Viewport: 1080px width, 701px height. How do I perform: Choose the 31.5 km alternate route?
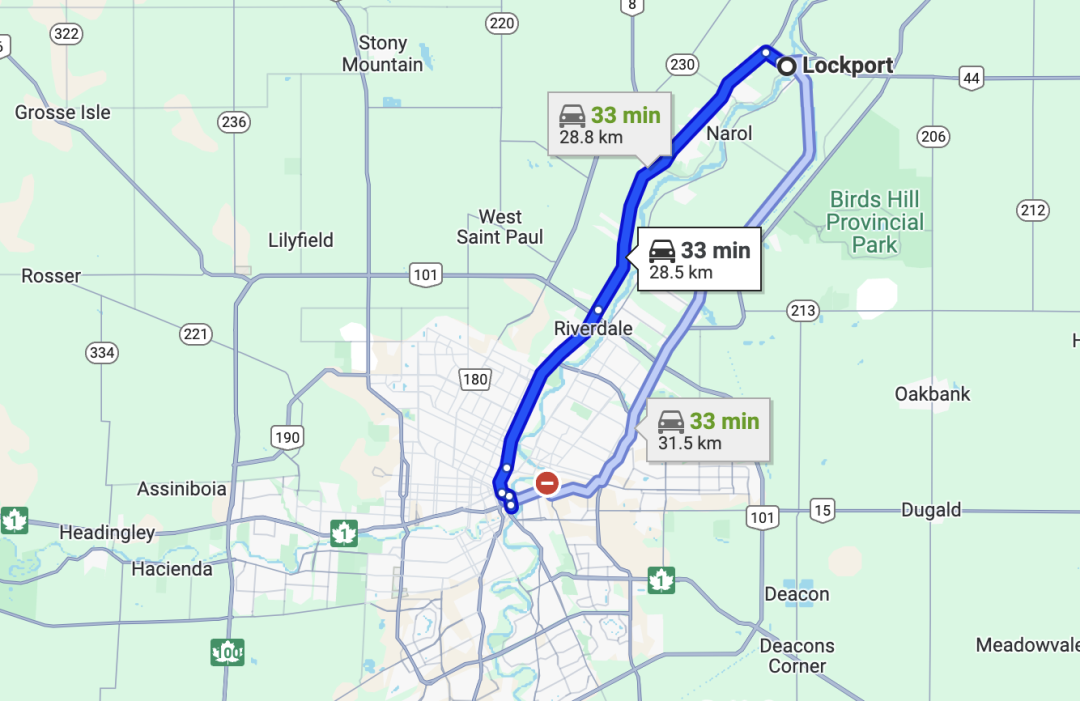pos(707,431)
